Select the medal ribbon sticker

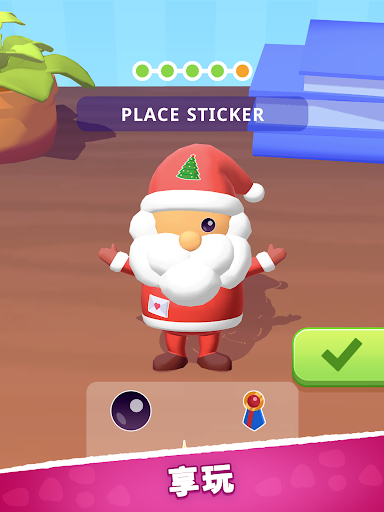(254, 411)
